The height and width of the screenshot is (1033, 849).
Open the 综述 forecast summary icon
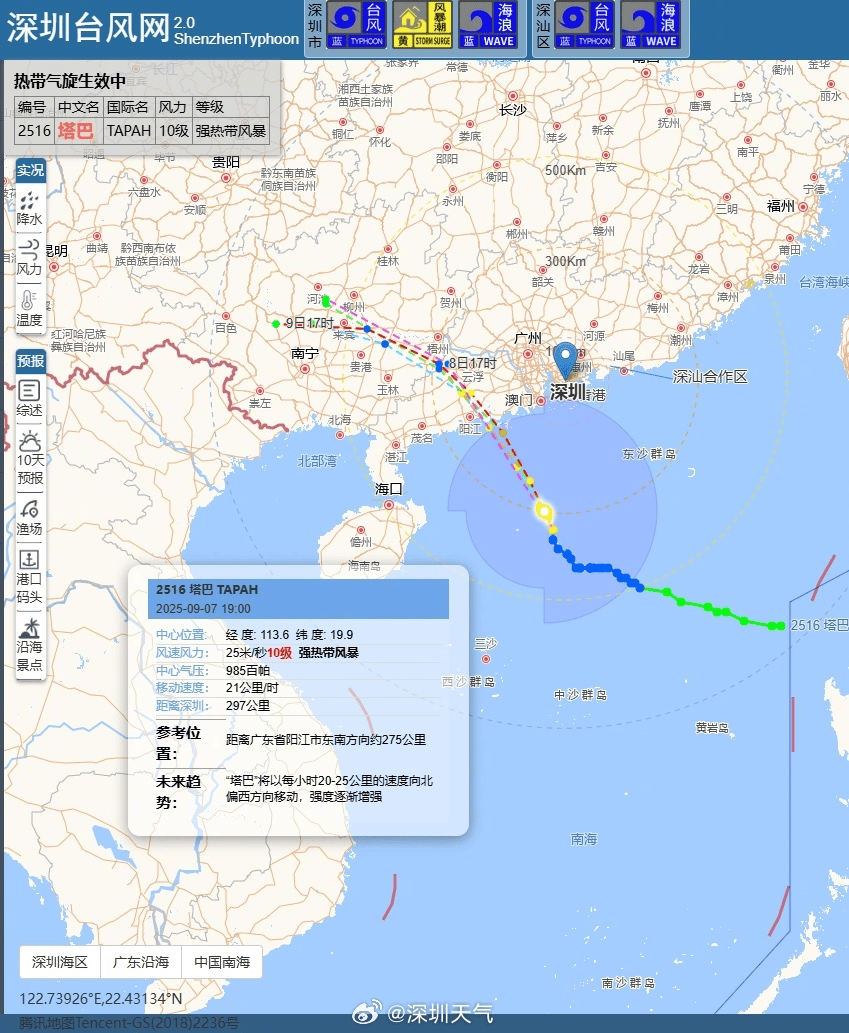click(x=27, y=398)
